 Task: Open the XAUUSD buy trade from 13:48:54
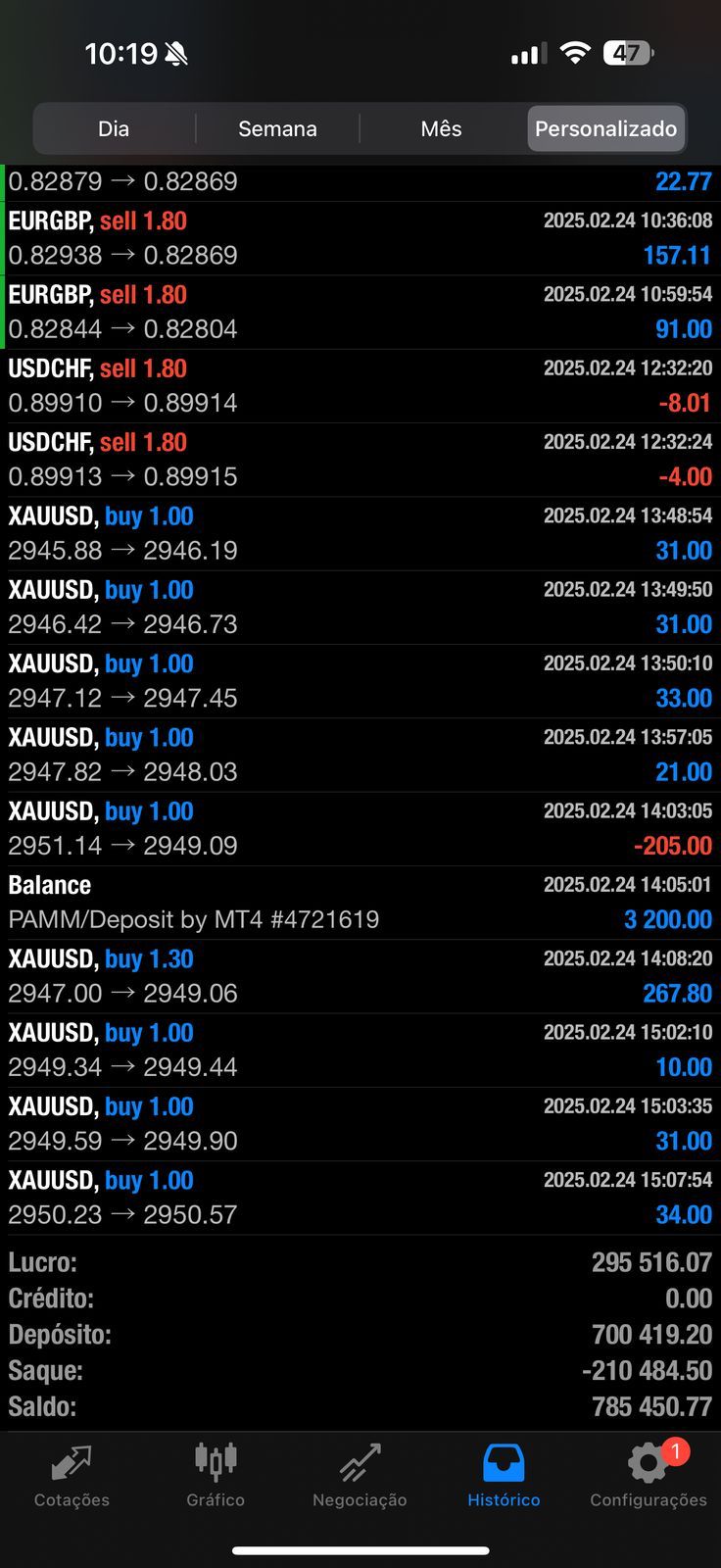[x=360, y=533]
